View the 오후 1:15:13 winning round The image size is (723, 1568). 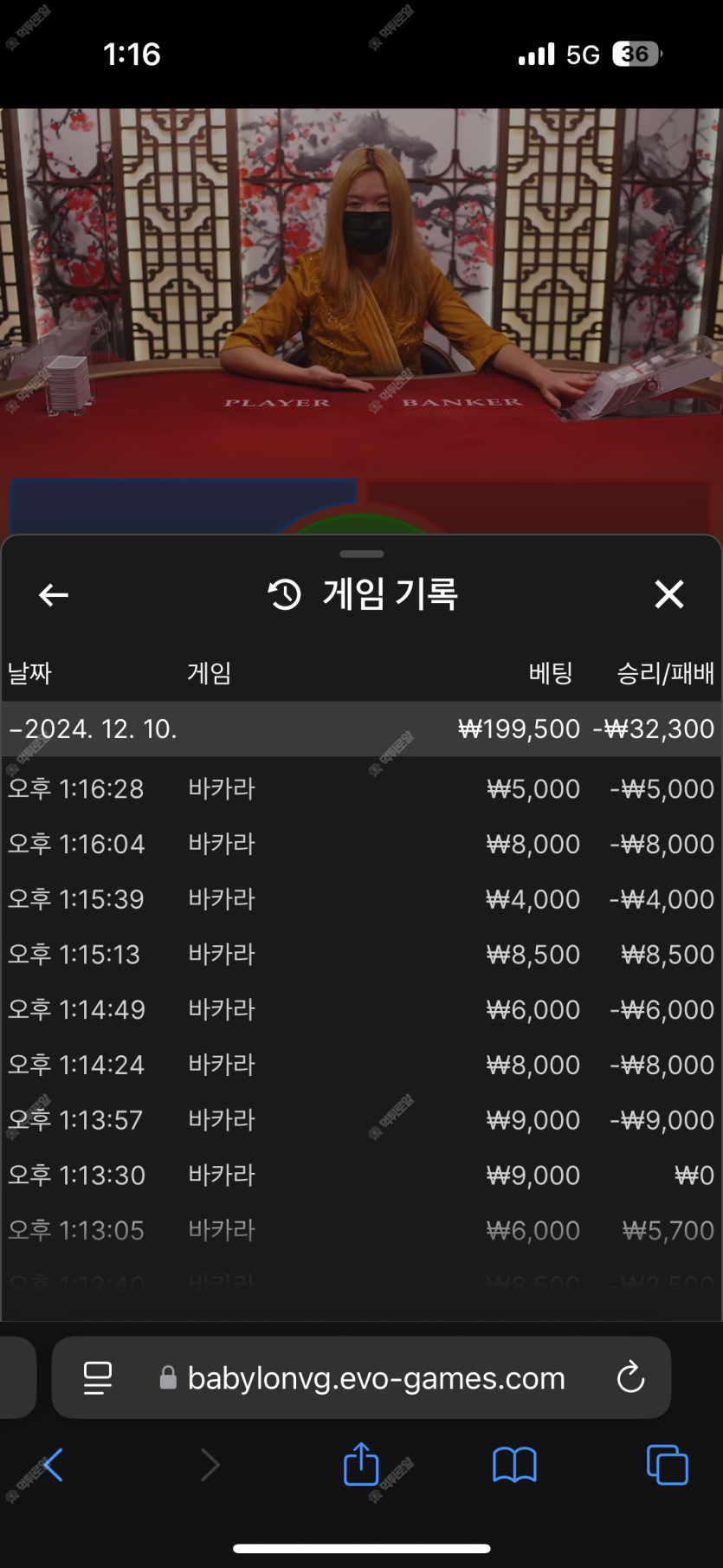point(361,955)
